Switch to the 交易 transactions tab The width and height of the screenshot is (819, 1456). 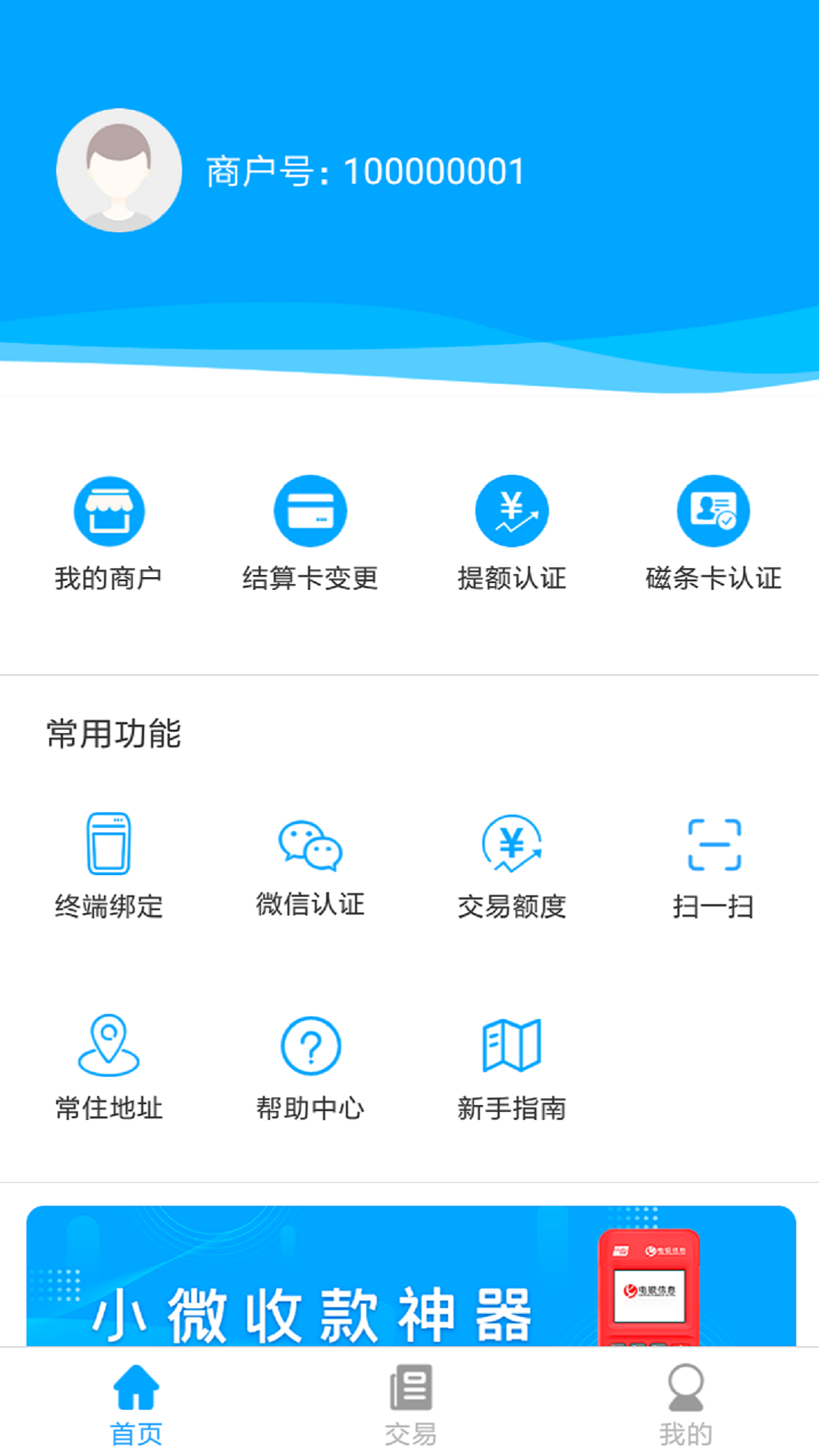coord(410,1404)
